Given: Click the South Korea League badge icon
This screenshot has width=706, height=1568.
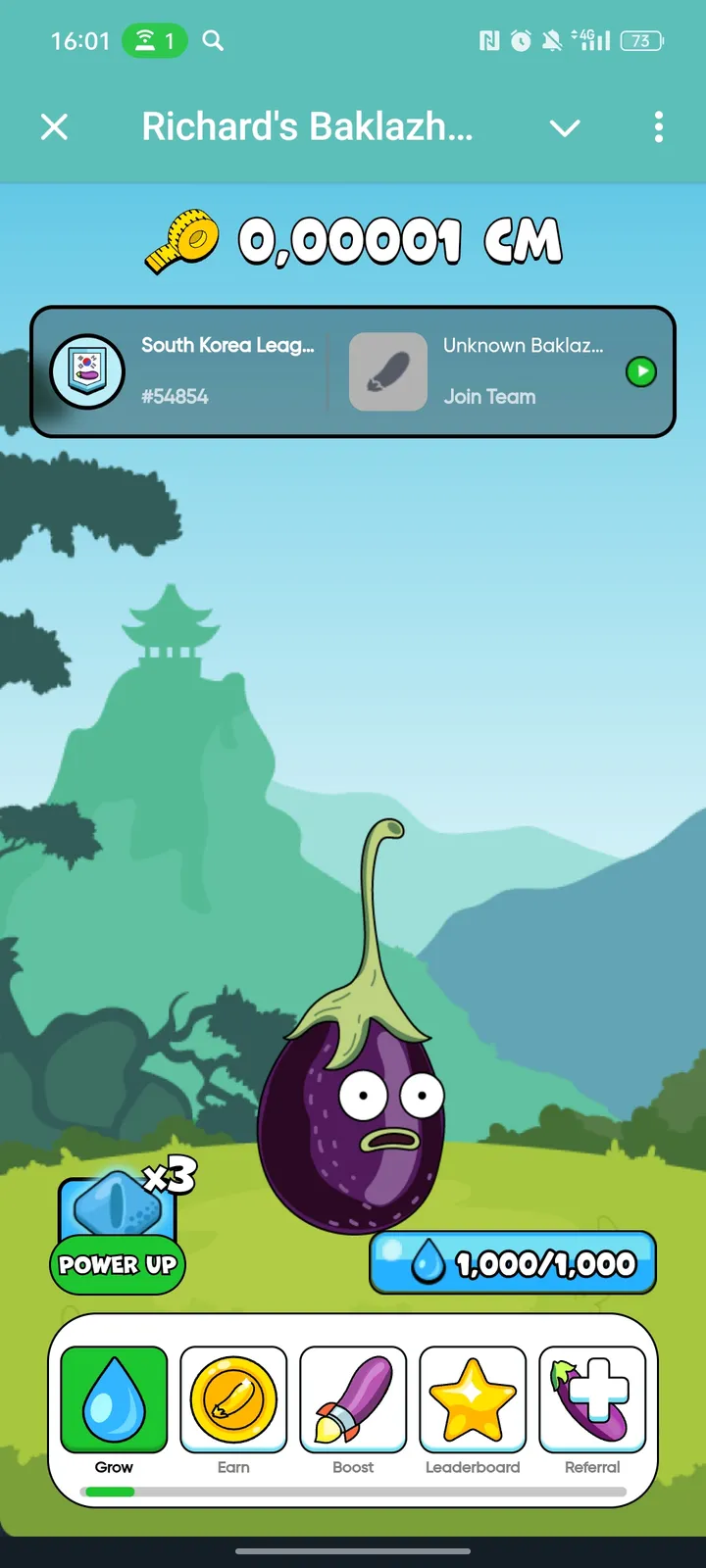Looking at the screenshot, I should click(88, 372).
